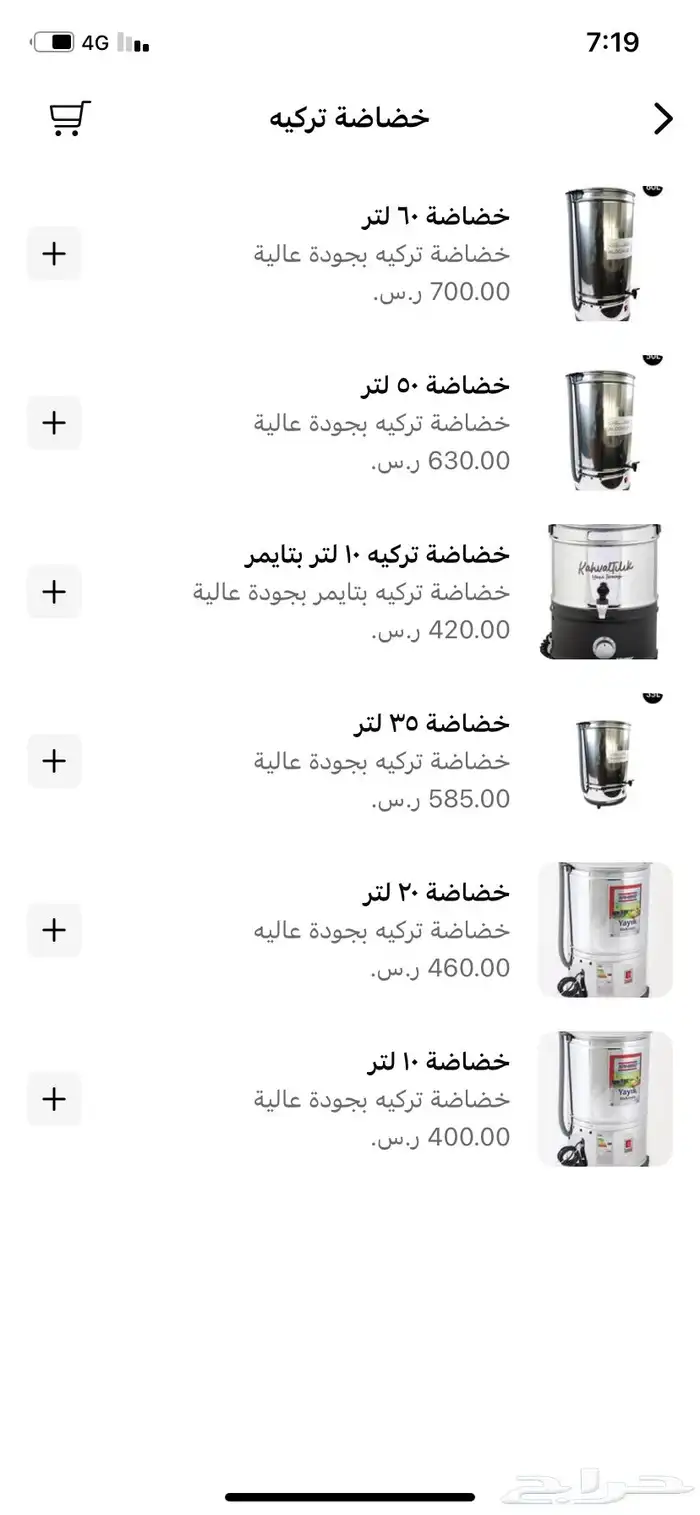
Task: Add خضاضة ٥٠ لتر to cart
Action: 54,423
